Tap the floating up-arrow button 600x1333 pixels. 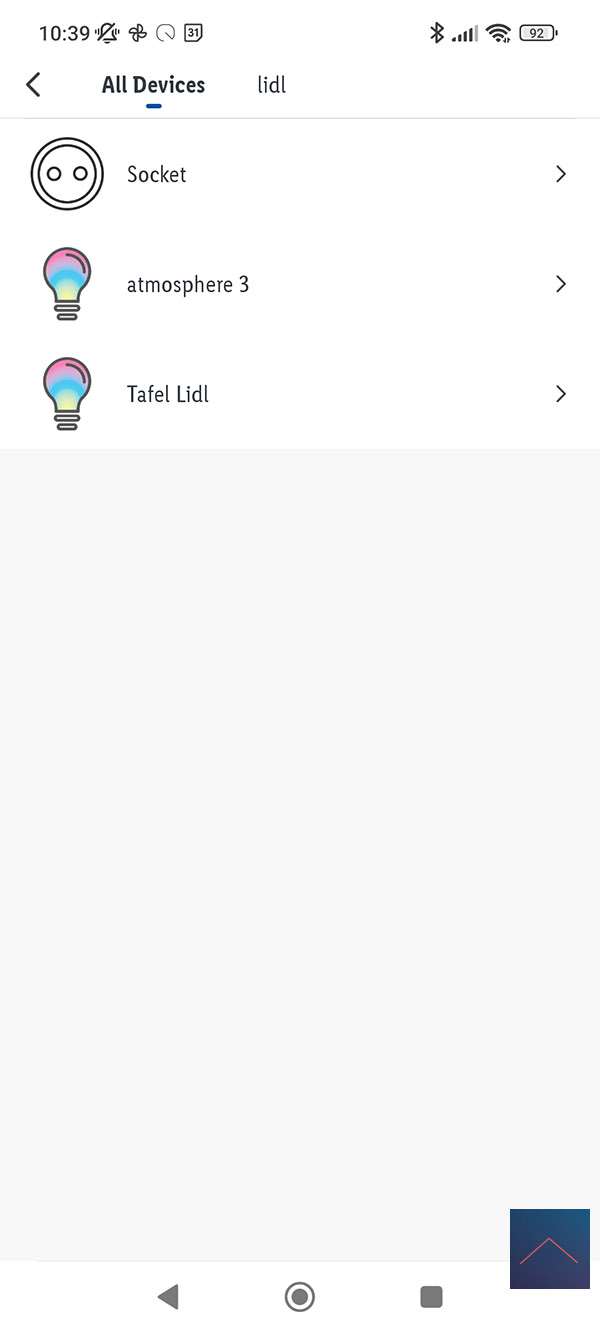pos(549,1248)
